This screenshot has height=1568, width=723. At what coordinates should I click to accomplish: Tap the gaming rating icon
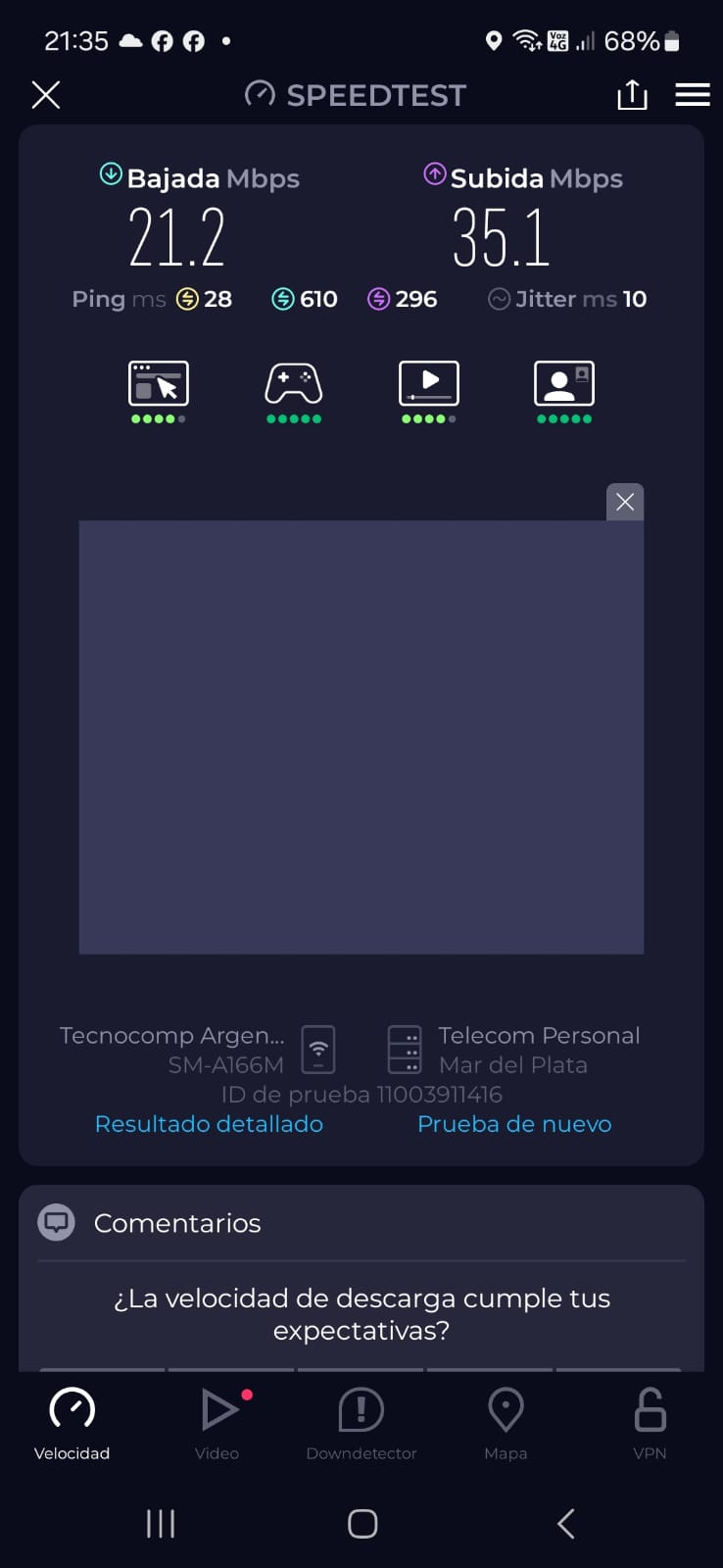[294, 384]
